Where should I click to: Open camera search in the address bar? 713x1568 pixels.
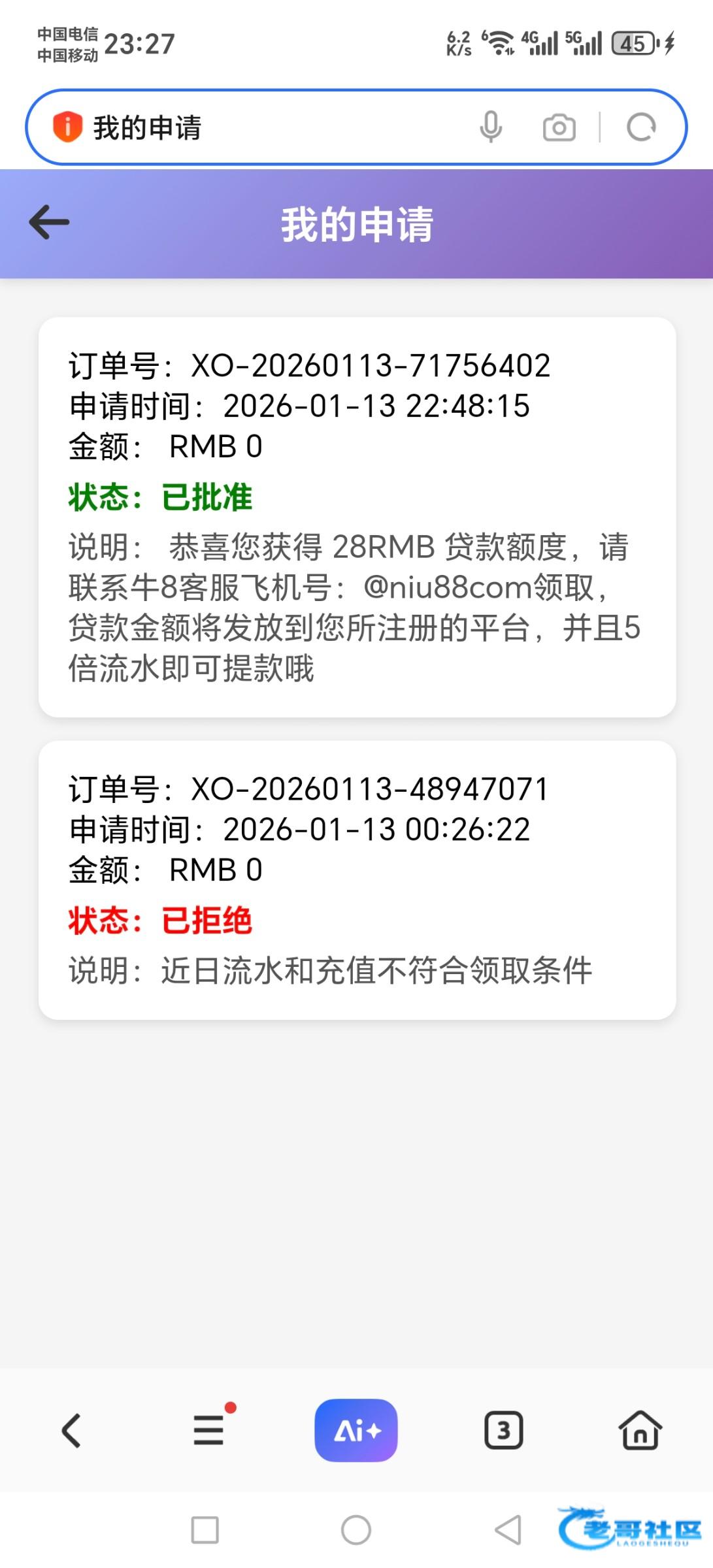tap(559, 127)
